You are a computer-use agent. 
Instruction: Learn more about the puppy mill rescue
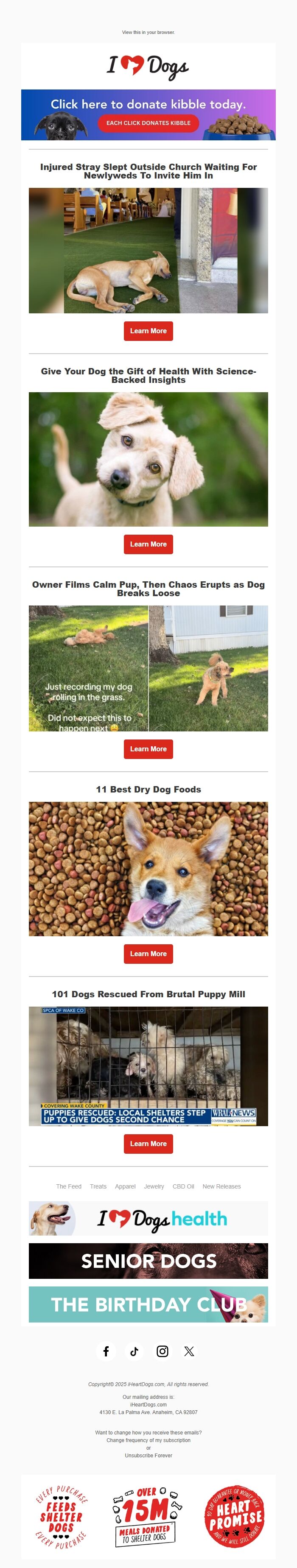[148, 1144]
